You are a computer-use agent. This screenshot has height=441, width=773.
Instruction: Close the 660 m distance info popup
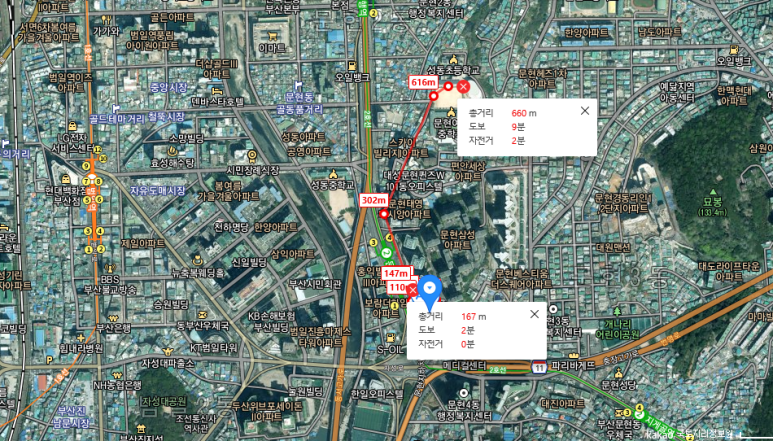[x=585, y=111]
